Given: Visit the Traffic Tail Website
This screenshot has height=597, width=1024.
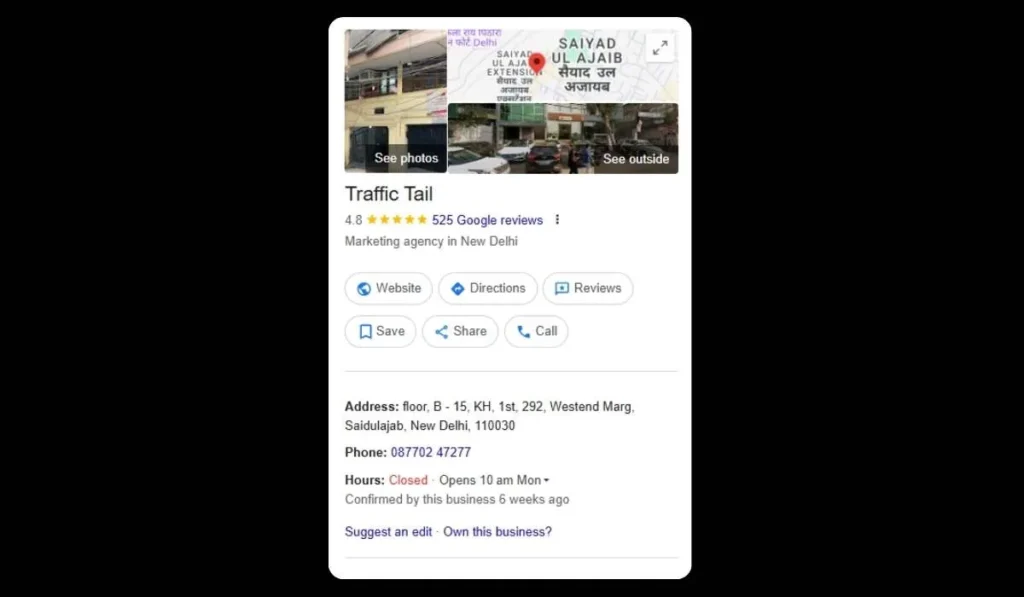Looking at the screenshot, I should [x=388, y=288].
